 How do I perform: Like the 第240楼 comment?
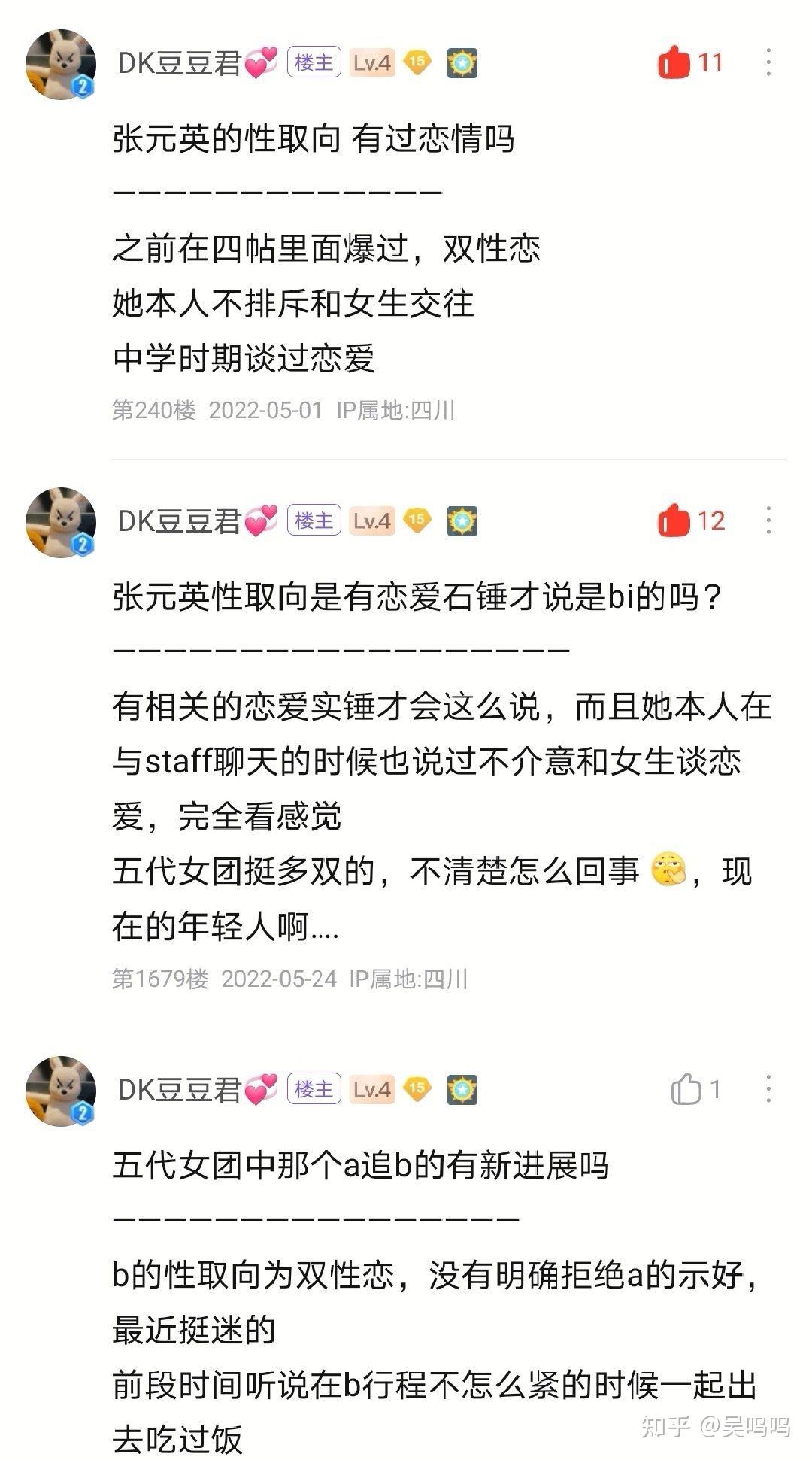[674, 62]
